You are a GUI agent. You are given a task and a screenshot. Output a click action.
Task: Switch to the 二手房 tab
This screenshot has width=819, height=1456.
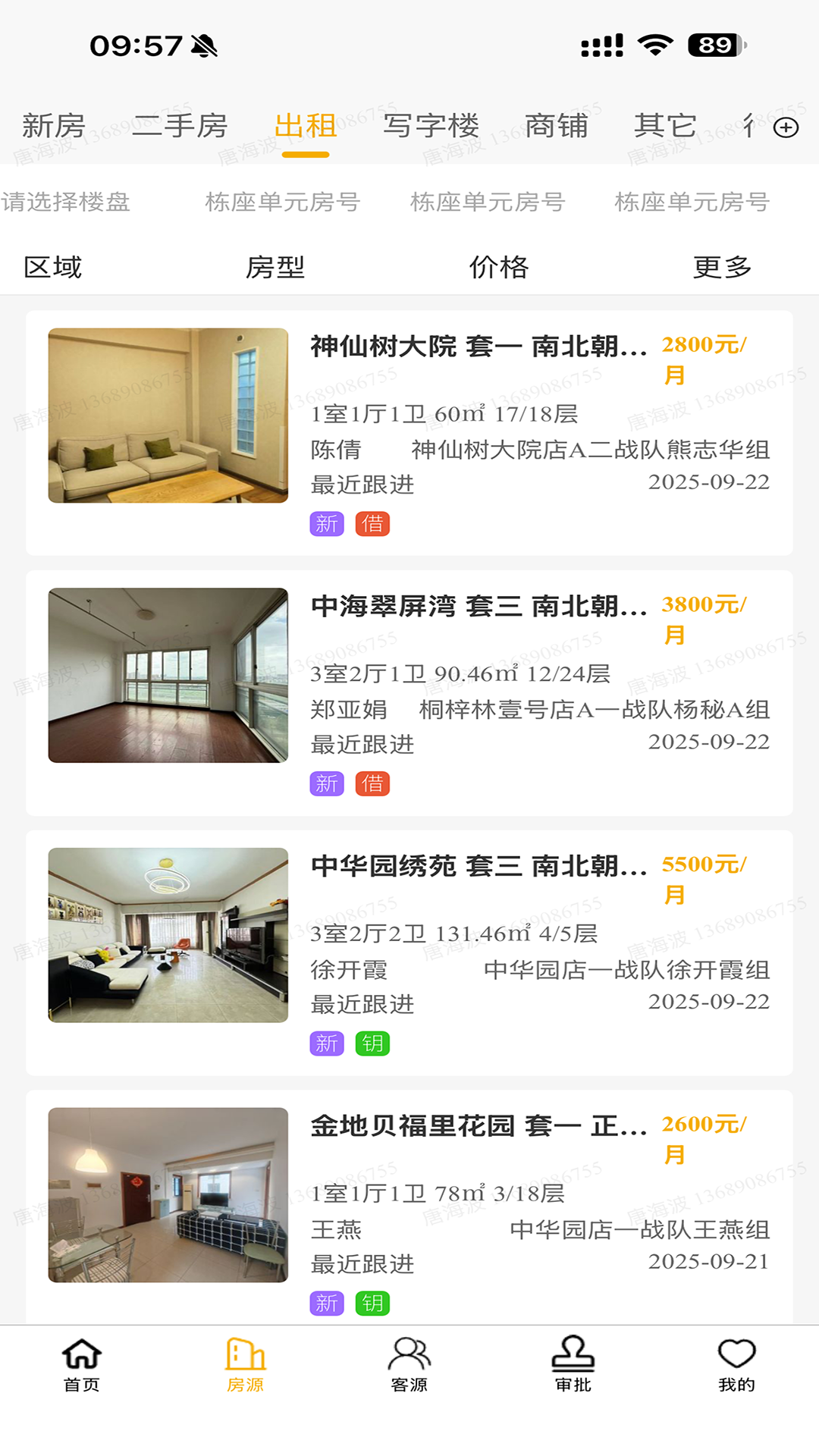[180, 126]
